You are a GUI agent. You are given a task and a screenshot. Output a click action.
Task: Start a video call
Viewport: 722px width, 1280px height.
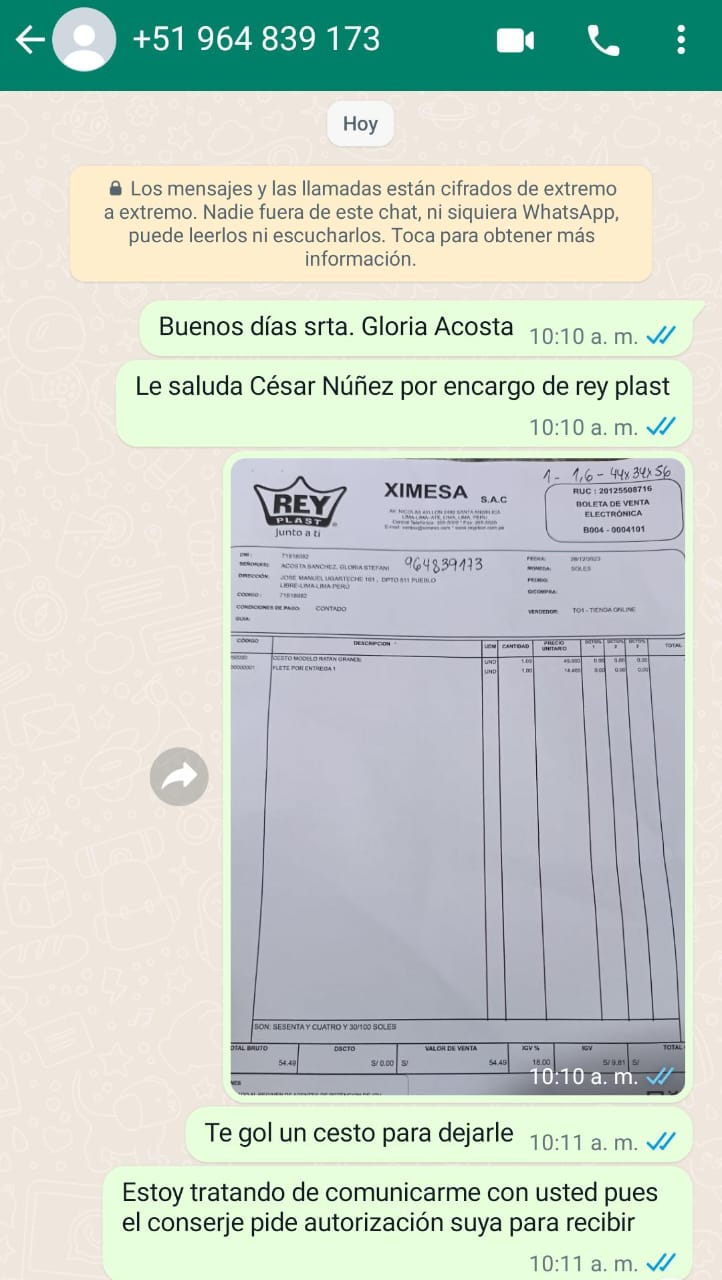[515, 40]
